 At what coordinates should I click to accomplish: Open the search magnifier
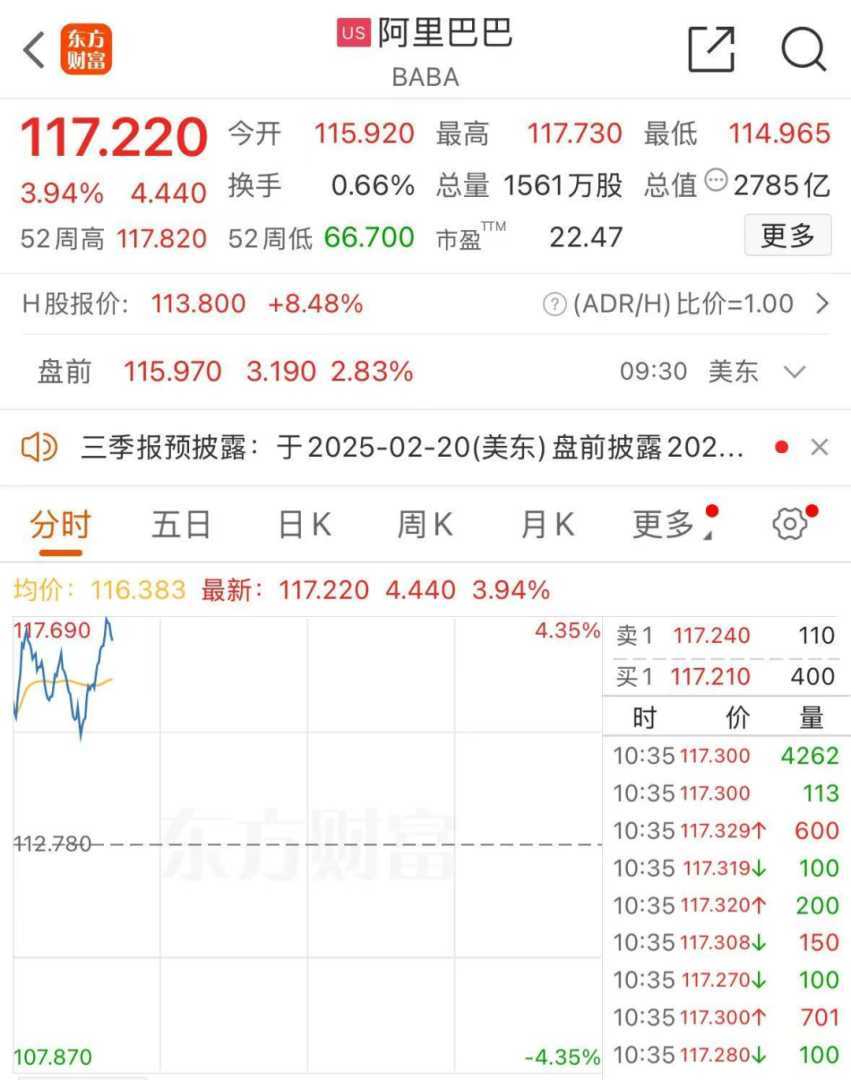coord(803,48)
